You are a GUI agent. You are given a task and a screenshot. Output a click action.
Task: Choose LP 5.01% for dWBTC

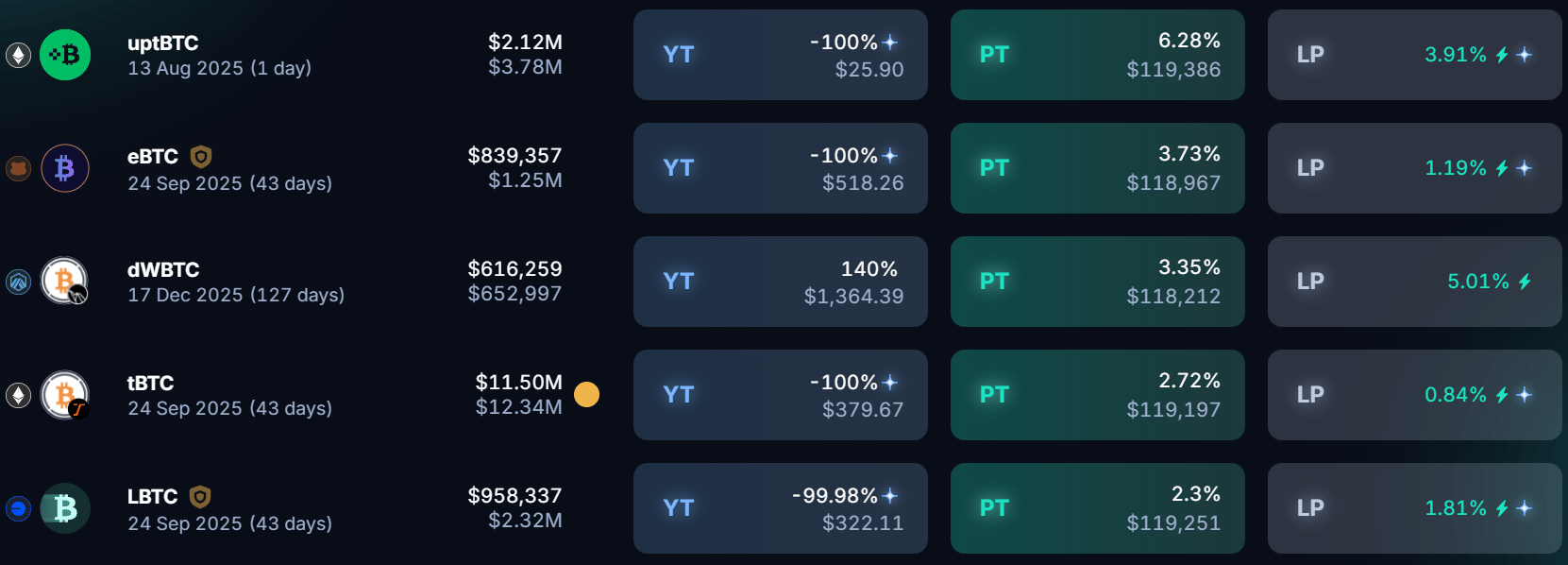coord(1414,282)
